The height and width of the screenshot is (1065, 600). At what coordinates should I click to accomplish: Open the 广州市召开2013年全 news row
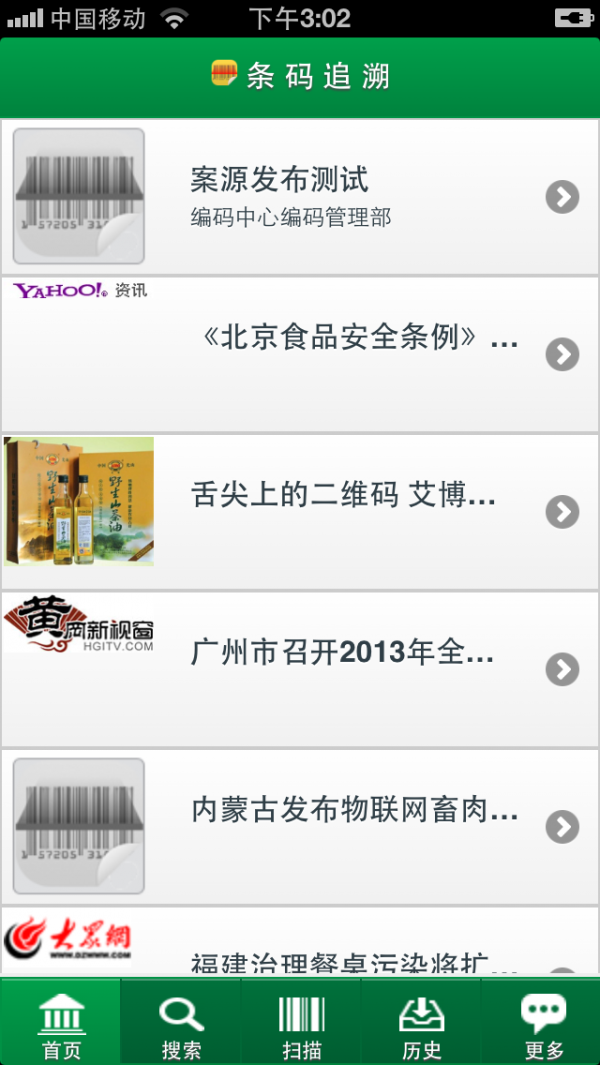300,668
